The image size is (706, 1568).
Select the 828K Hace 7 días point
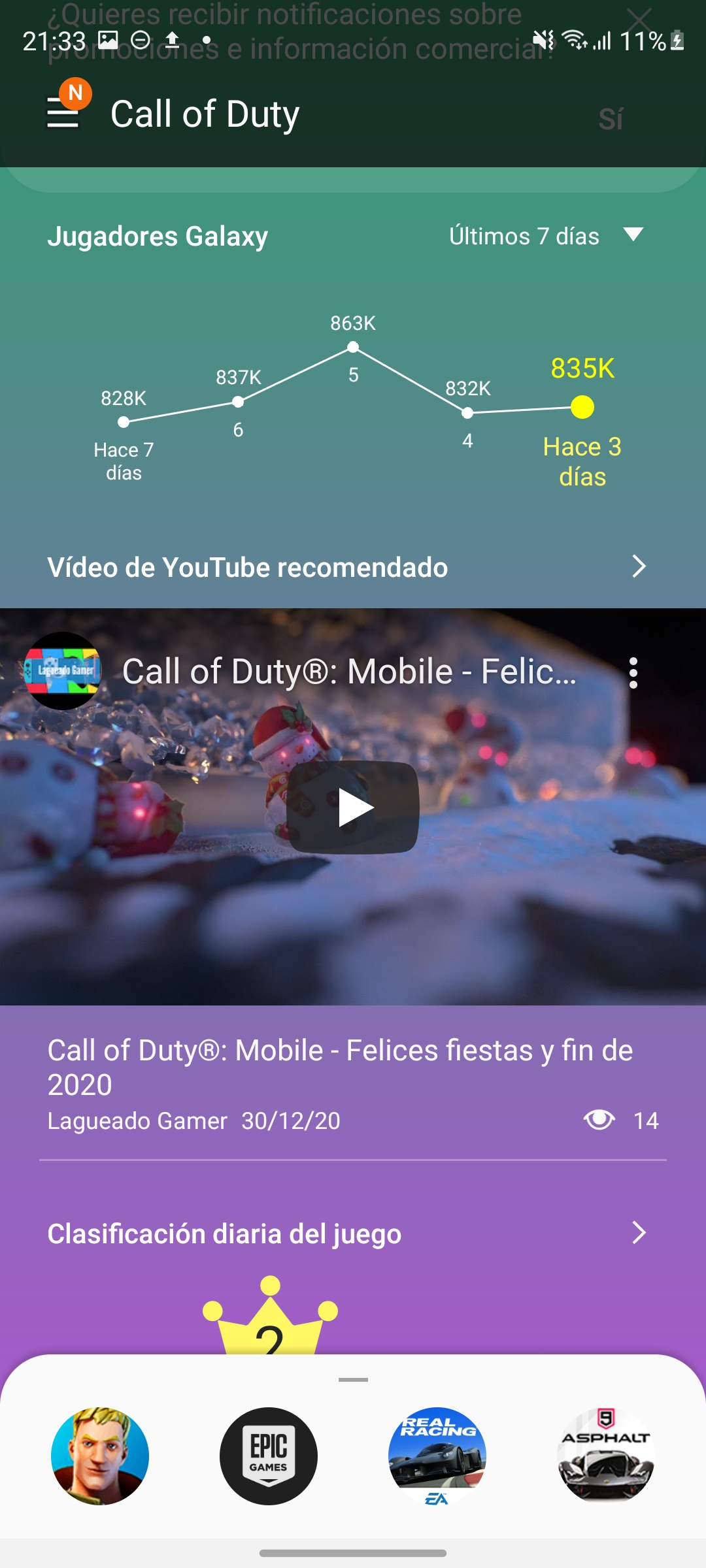pyautogui.click(x=124, y=422)
